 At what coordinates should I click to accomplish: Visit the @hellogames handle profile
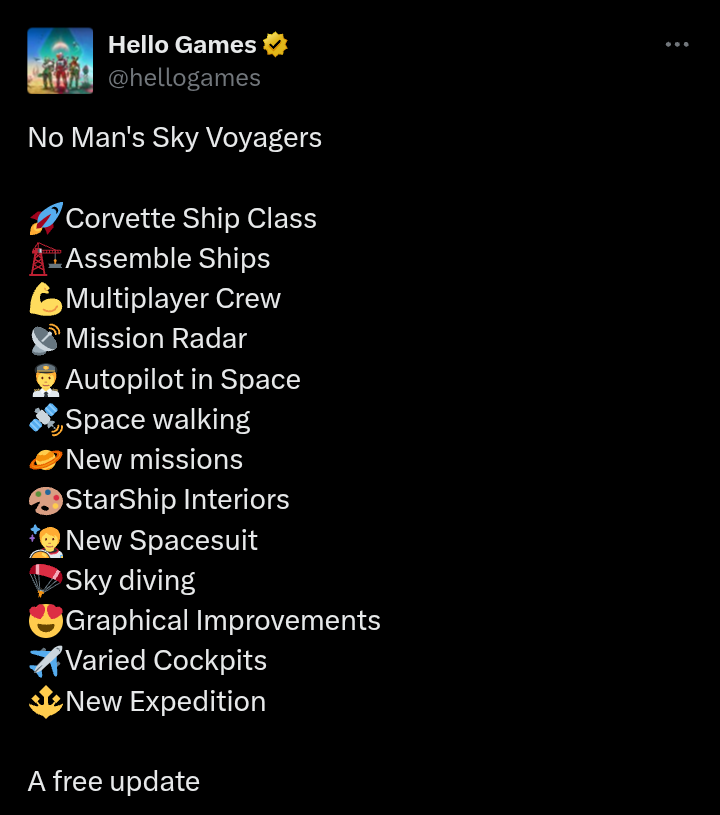[184, 78]
